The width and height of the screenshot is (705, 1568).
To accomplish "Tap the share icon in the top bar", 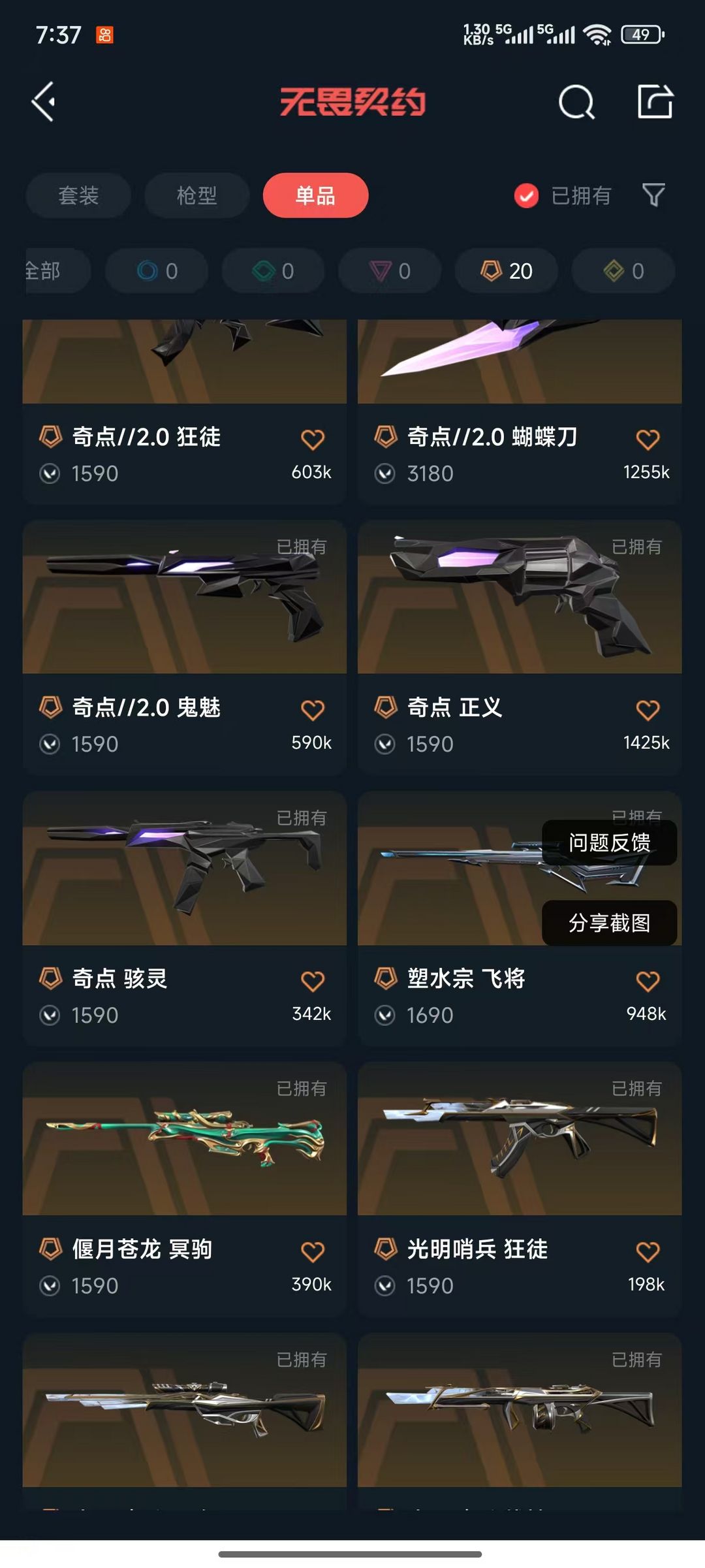I will (655, 103).
